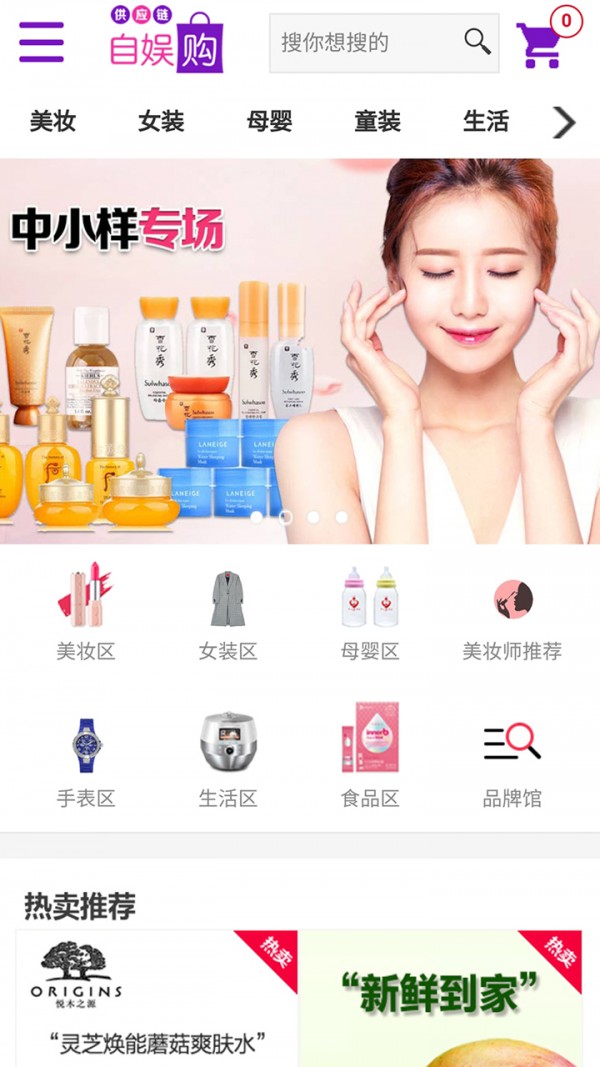Open the 食品区 food section
This screenshot has height=1067, width=600.
pyautogui.click(x=370, y=758)
